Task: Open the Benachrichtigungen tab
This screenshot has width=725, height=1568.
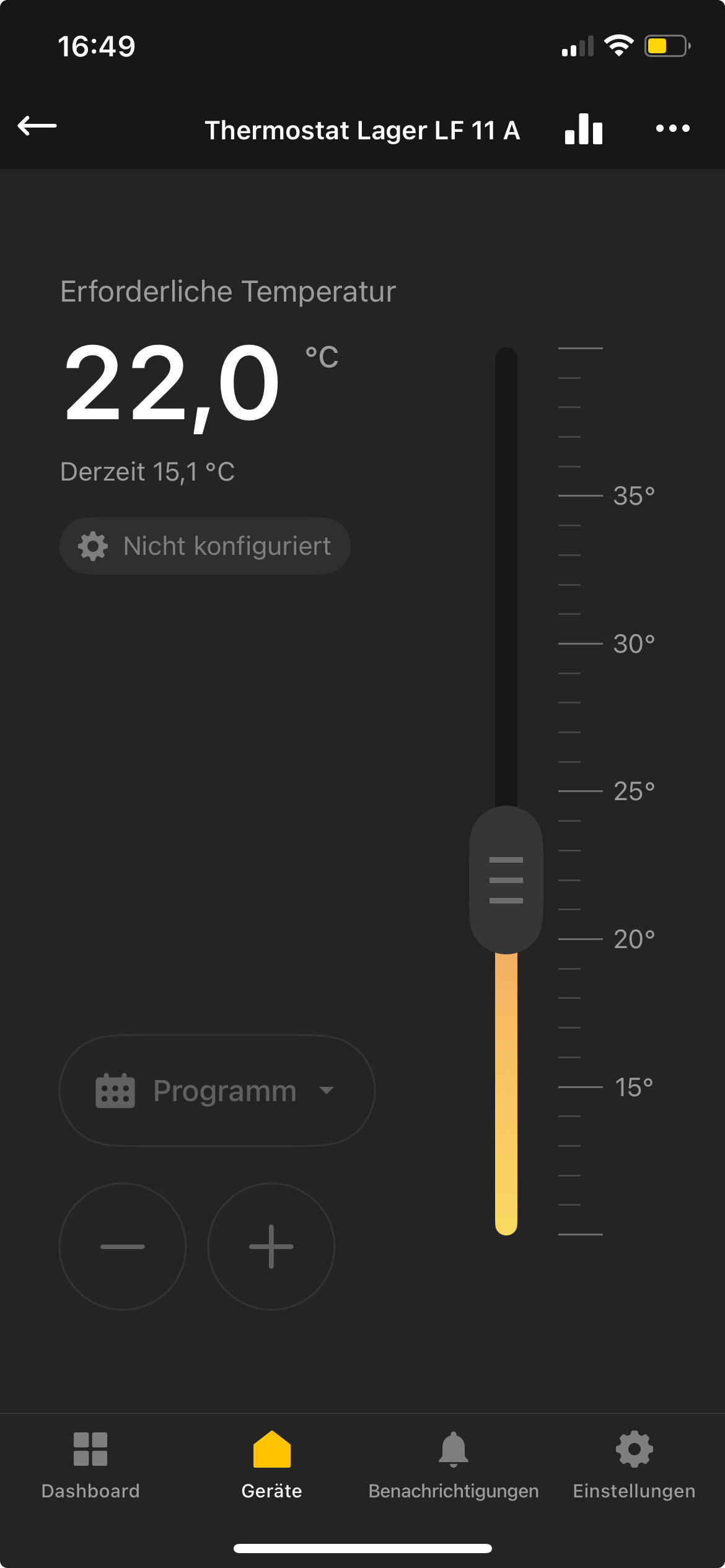Action: (454, 1464)
